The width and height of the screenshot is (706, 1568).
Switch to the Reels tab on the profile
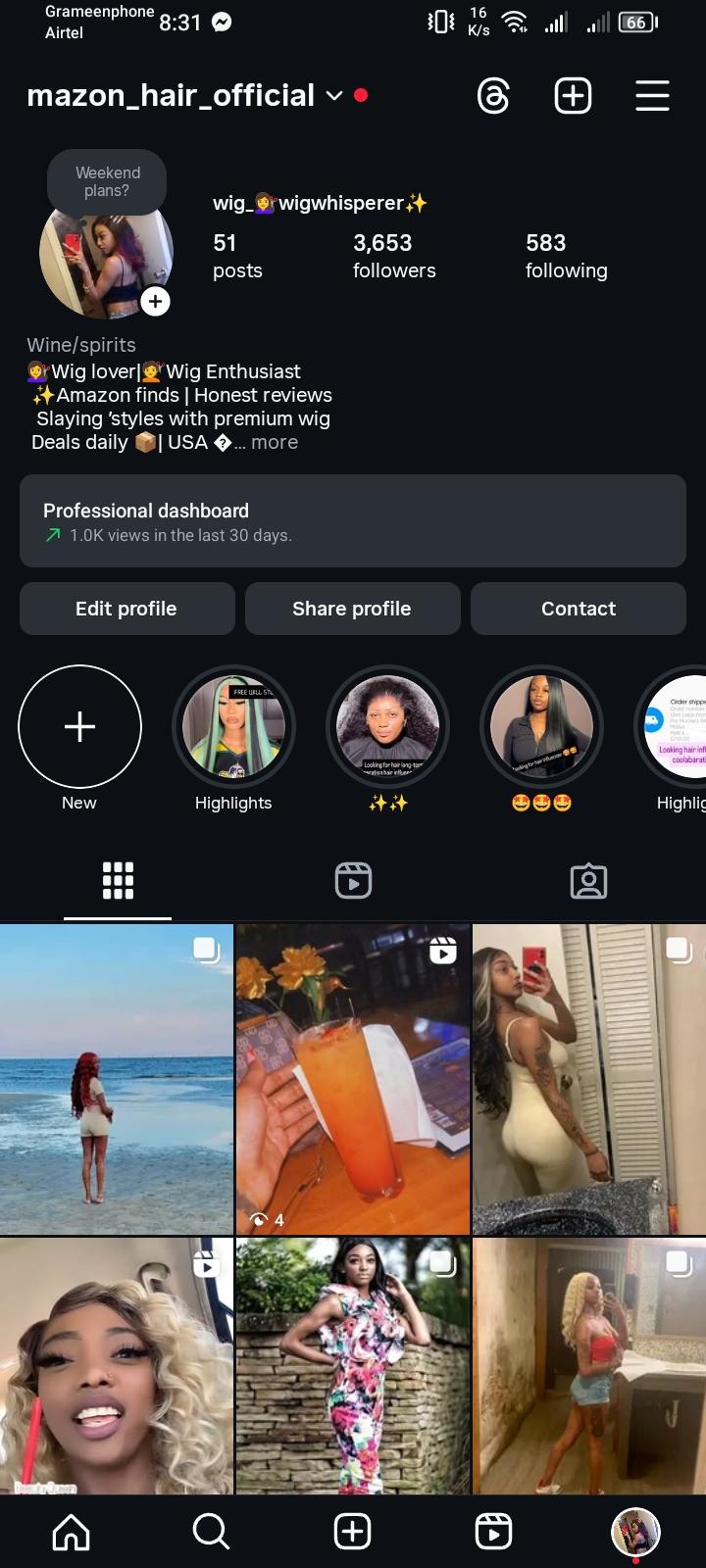[353, 880]
